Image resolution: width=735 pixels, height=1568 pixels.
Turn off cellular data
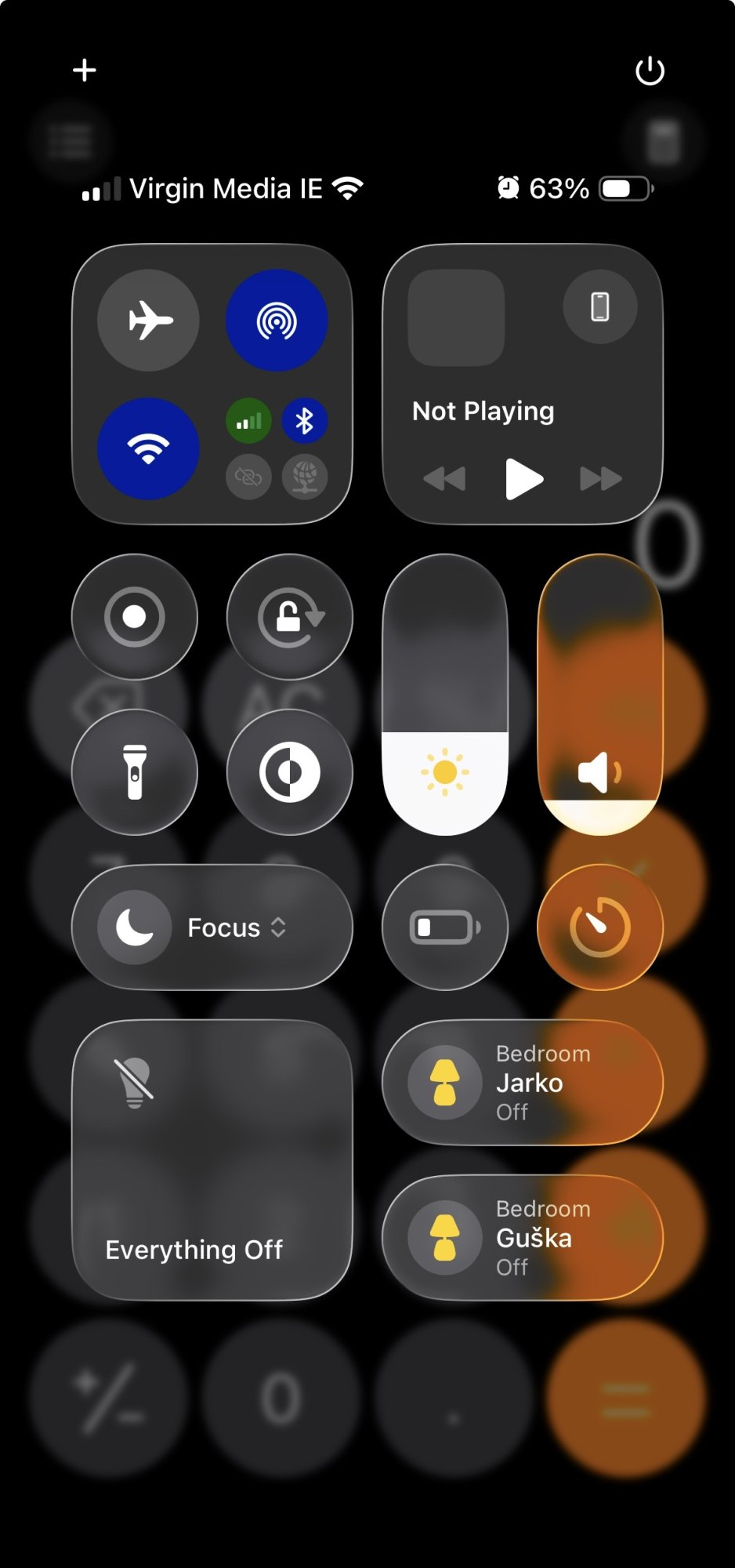(248, 421)
